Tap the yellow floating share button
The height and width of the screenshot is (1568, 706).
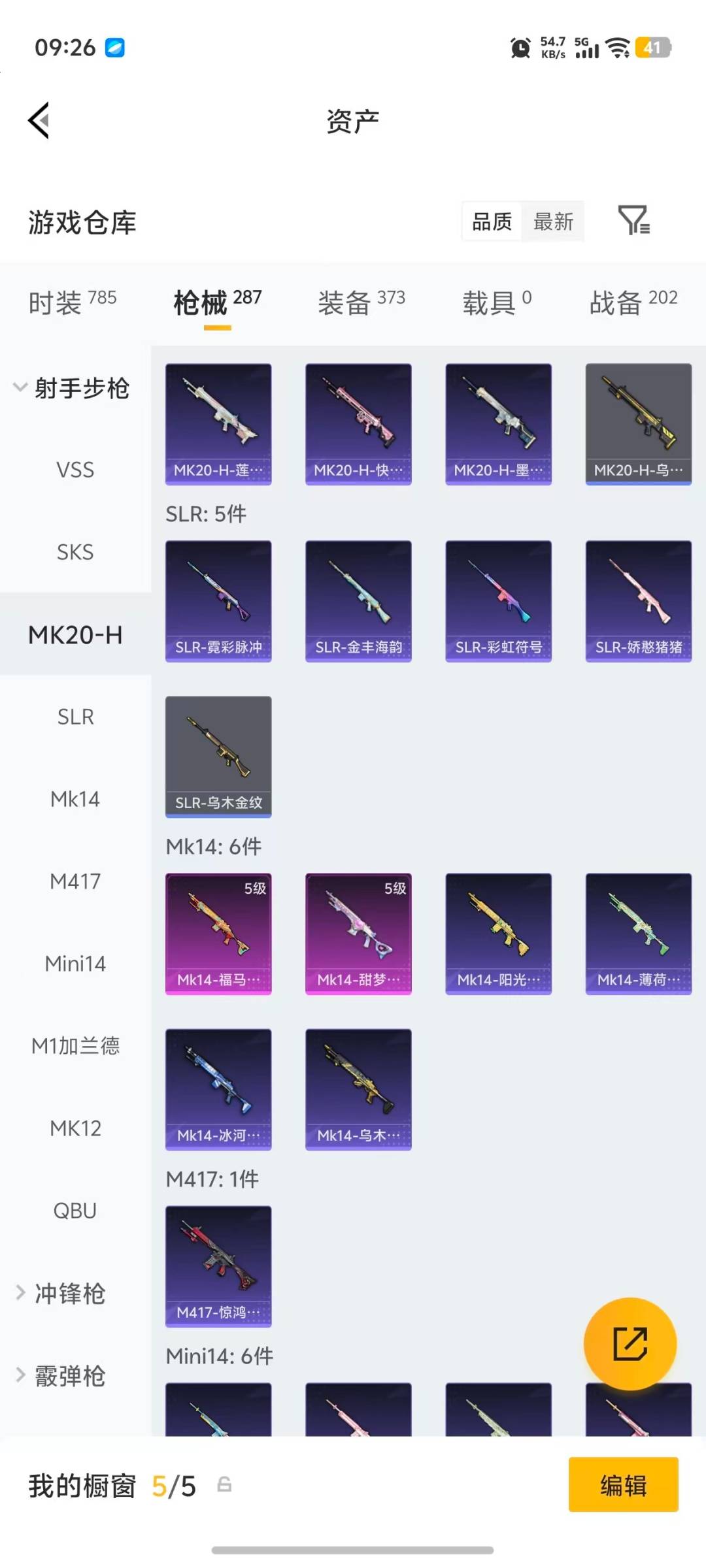click(630, 1343)
